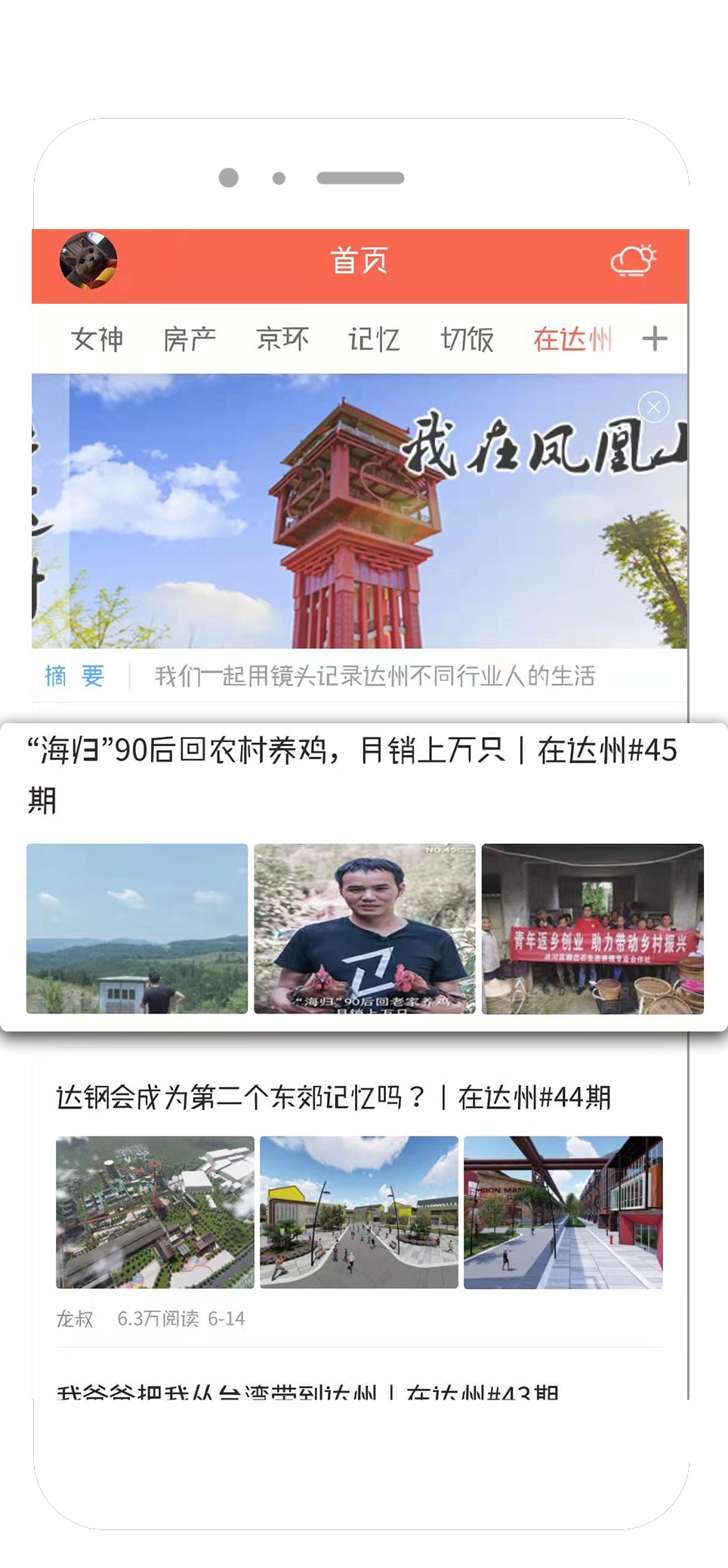Tap the plus icon to add channels
Viewport: 728px width, 1568px height.
click(655, 339)
